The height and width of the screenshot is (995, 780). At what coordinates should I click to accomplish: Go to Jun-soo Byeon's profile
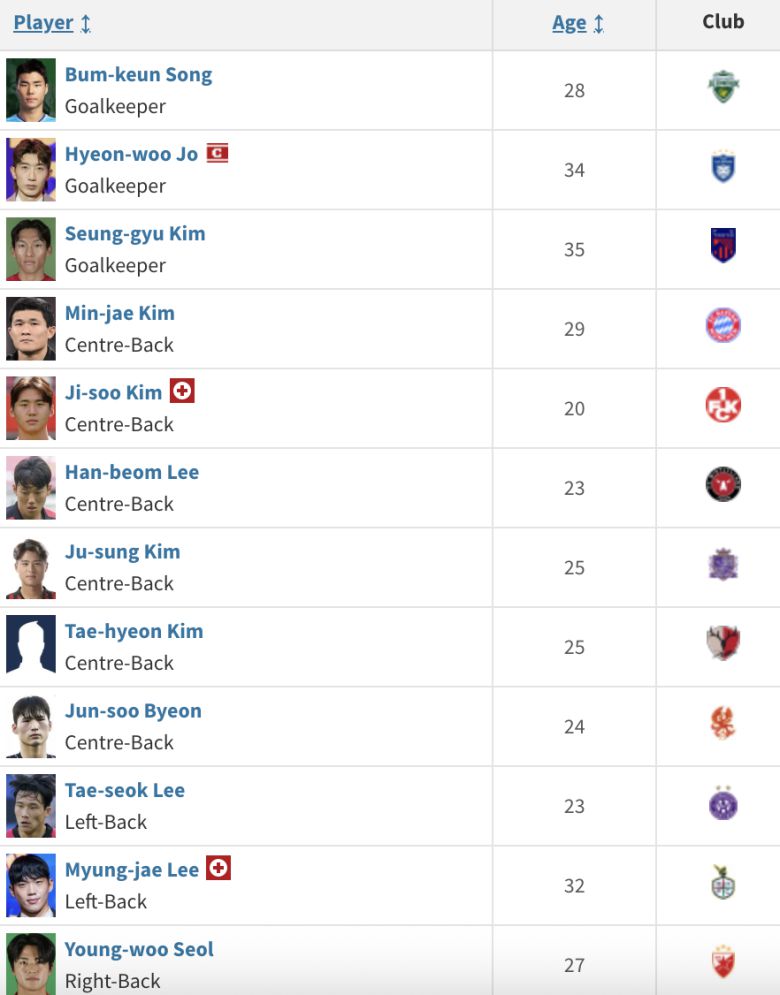point(133,711)
